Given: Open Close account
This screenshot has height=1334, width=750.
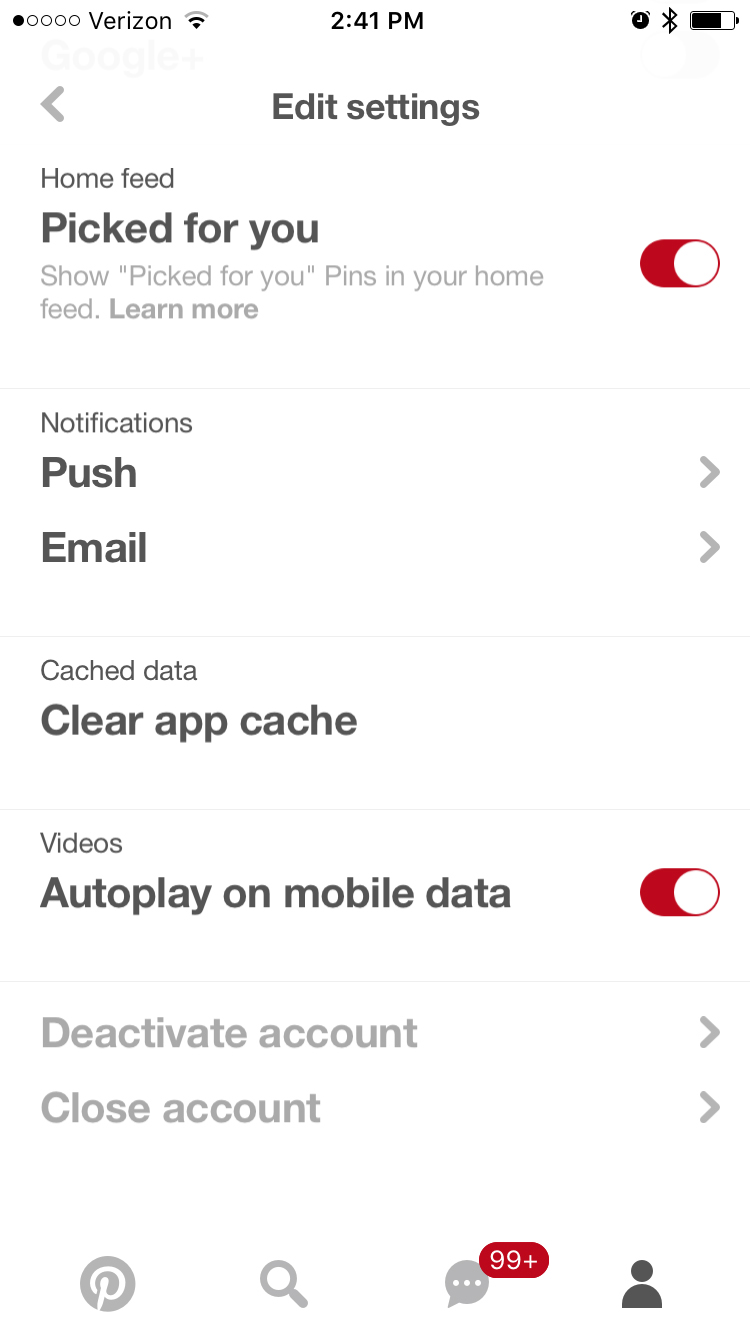Looking at the screenshot, I should pos(375,1108).
